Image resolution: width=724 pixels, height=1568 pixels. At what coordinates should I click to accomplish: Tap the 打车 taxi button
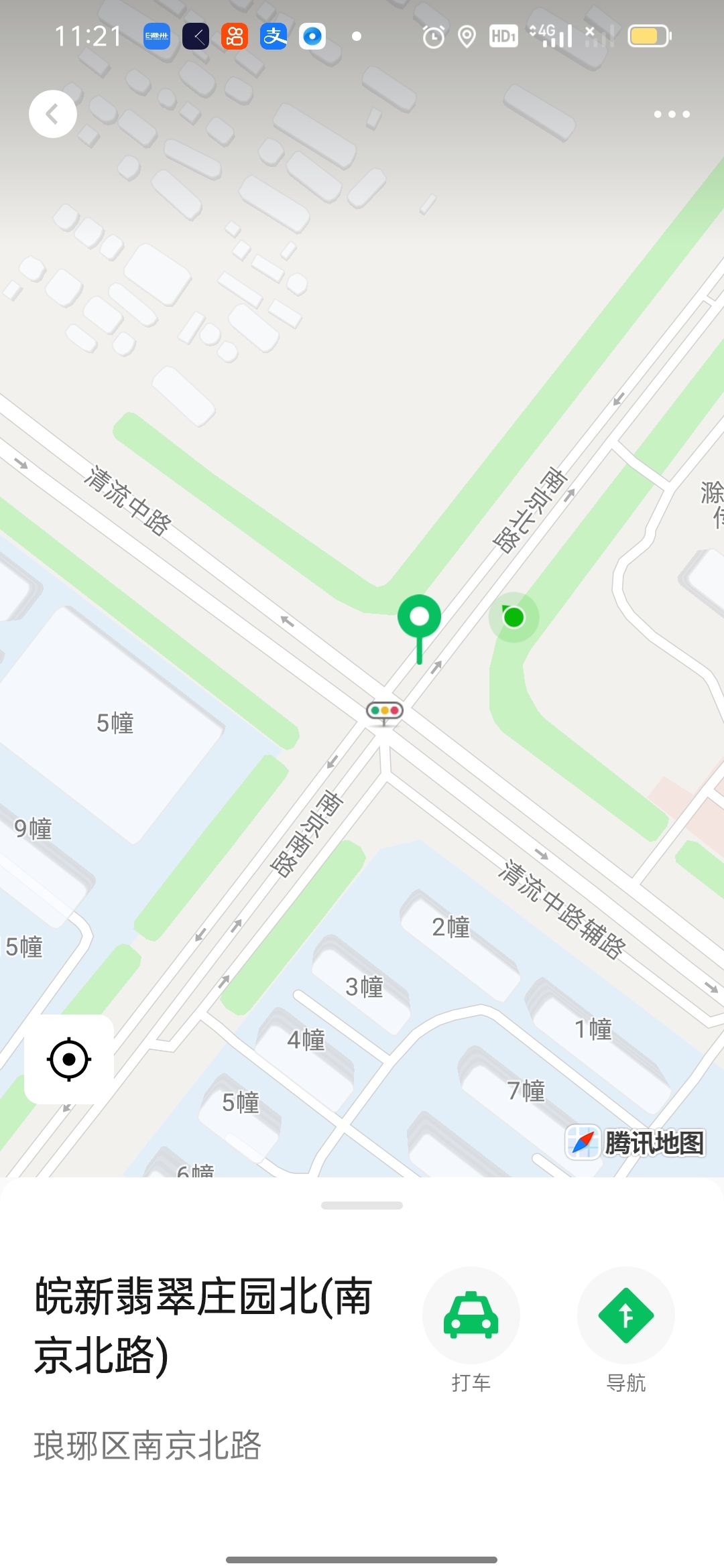click(471, 1315)
